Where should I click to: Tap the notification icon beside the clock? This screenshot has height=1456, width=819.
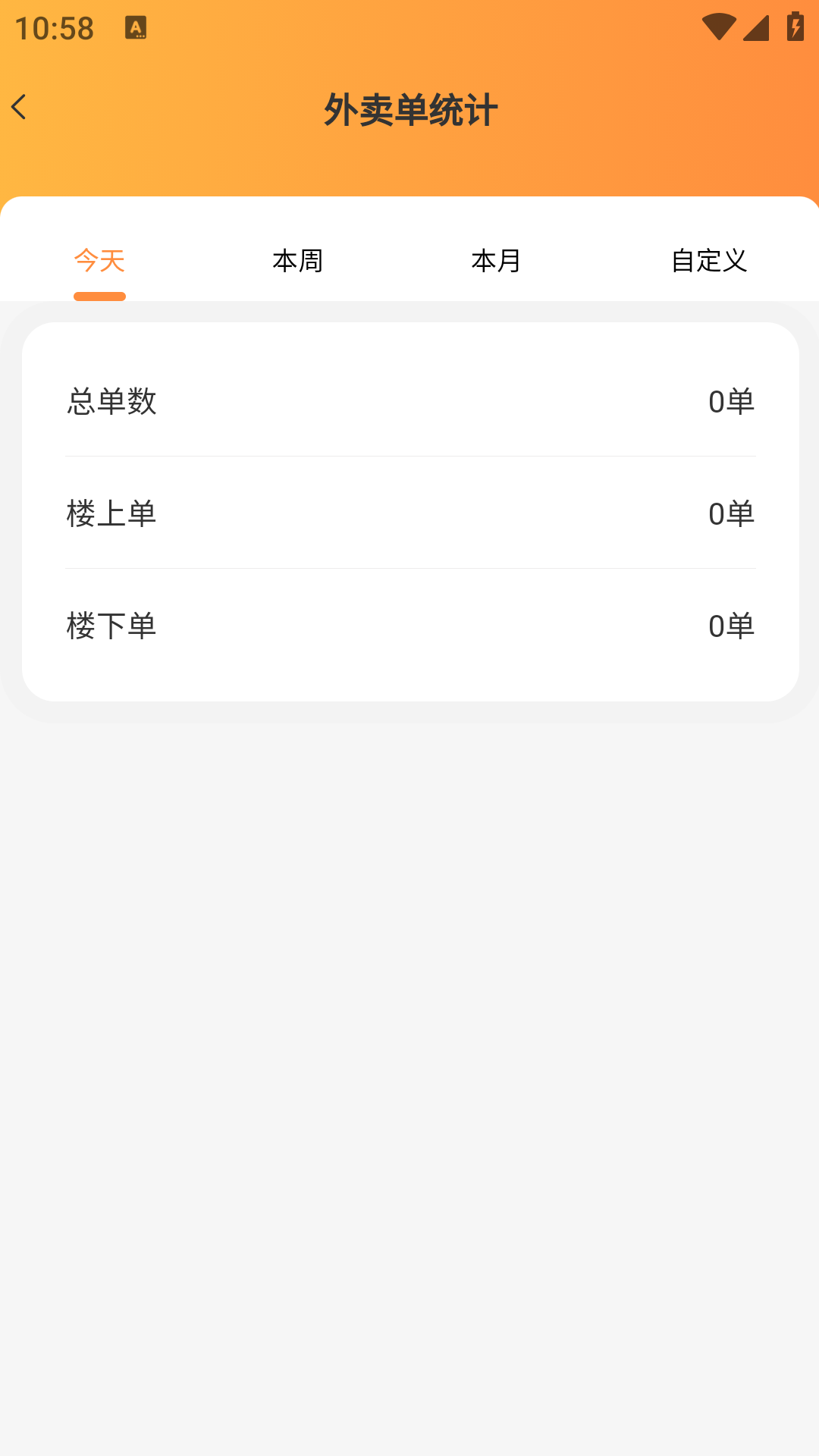pyautogui.click(x=137, y=28)
